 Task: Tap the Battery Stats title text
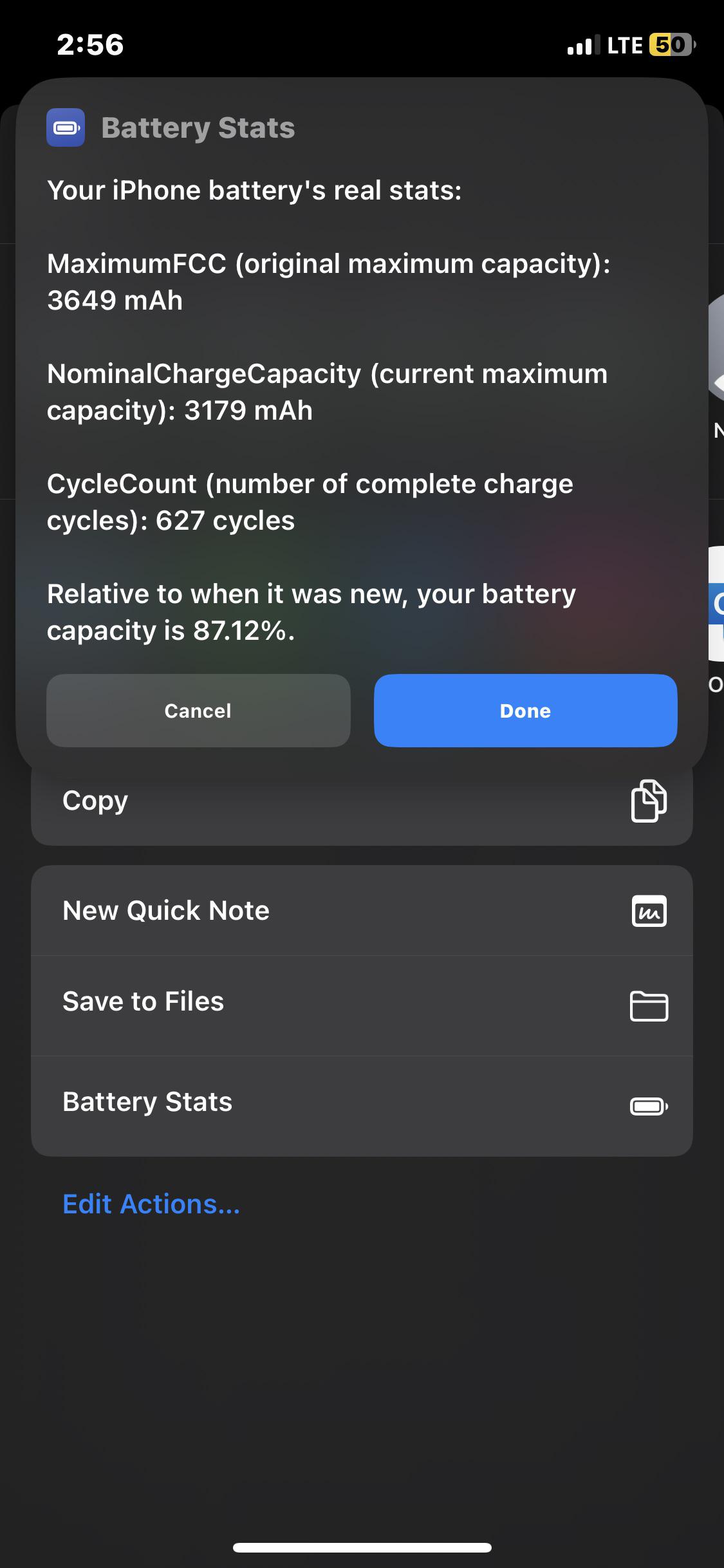(198, 128)
